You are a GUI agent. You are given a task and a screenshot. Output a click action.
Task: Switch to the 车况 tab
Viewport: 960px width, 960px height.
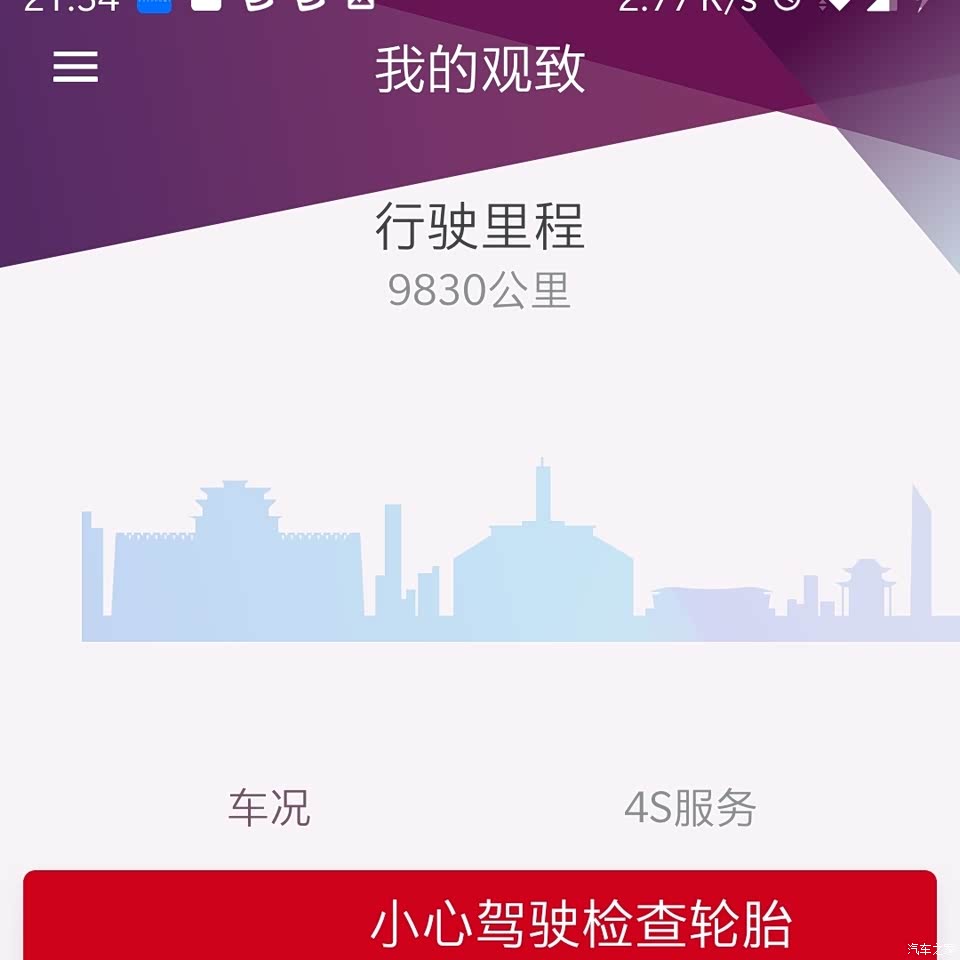click(x=269, y=808)
